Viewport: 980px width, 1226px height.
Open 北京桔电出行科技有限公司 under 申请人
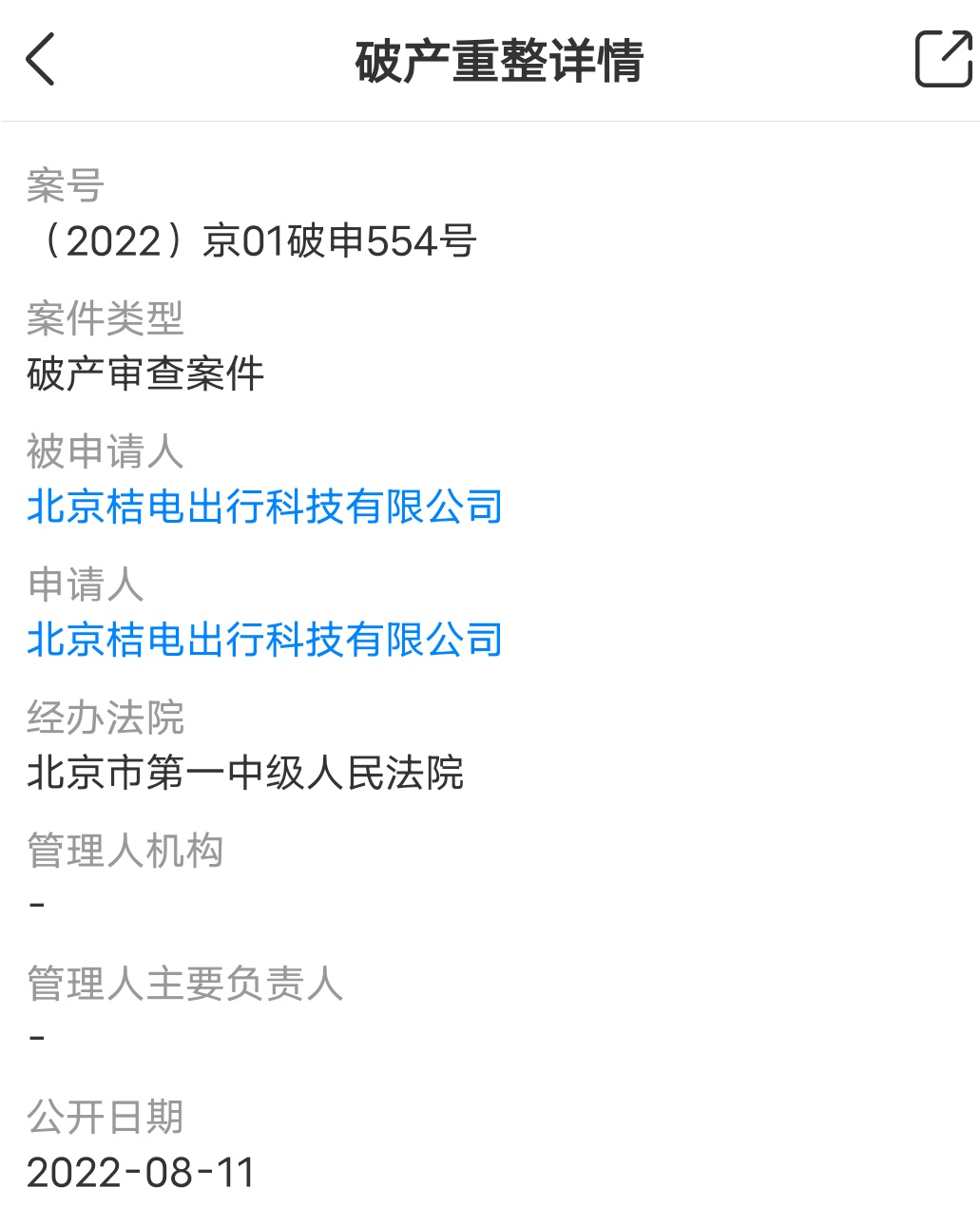264,640
